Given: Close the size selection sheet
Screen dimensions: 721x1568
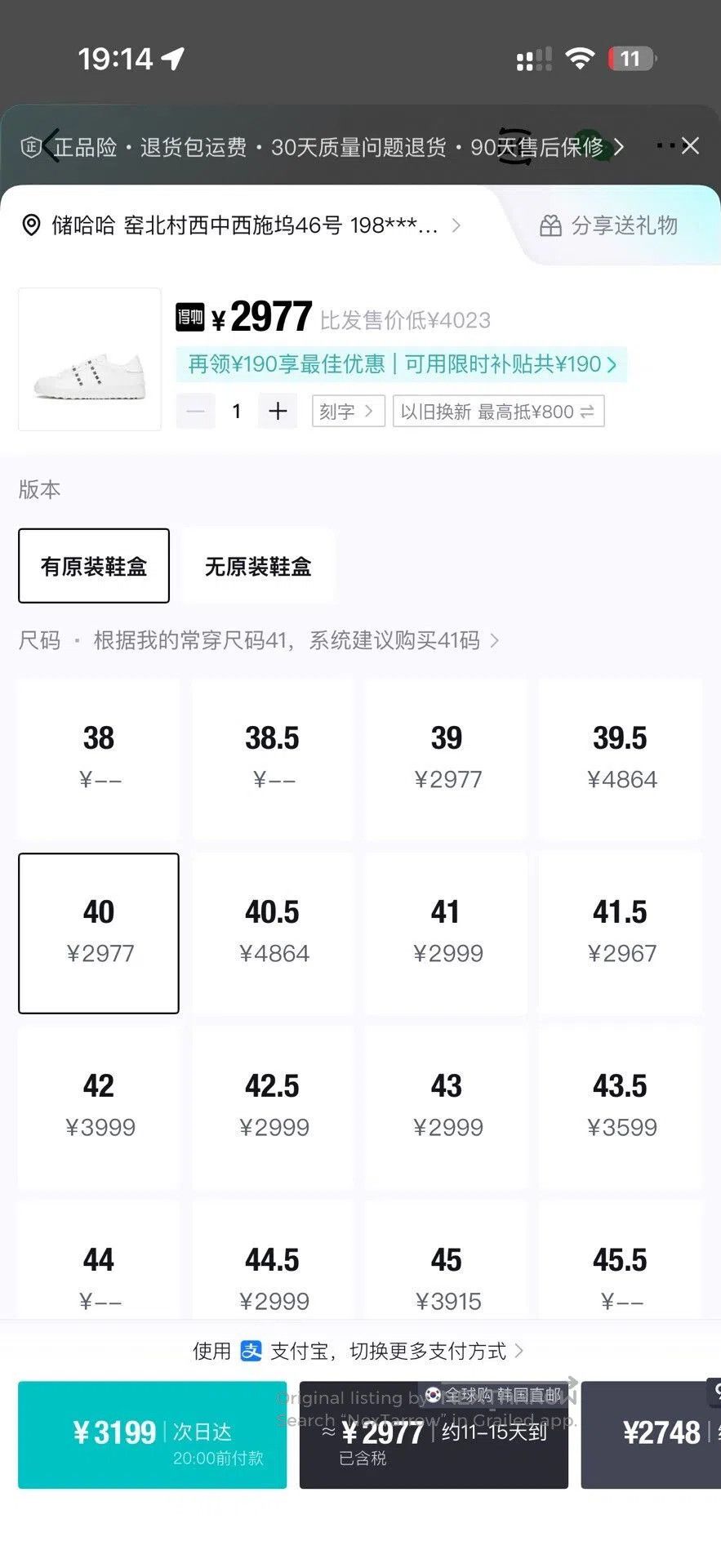Looking at the screenshot, I should [x=690, y=146].
